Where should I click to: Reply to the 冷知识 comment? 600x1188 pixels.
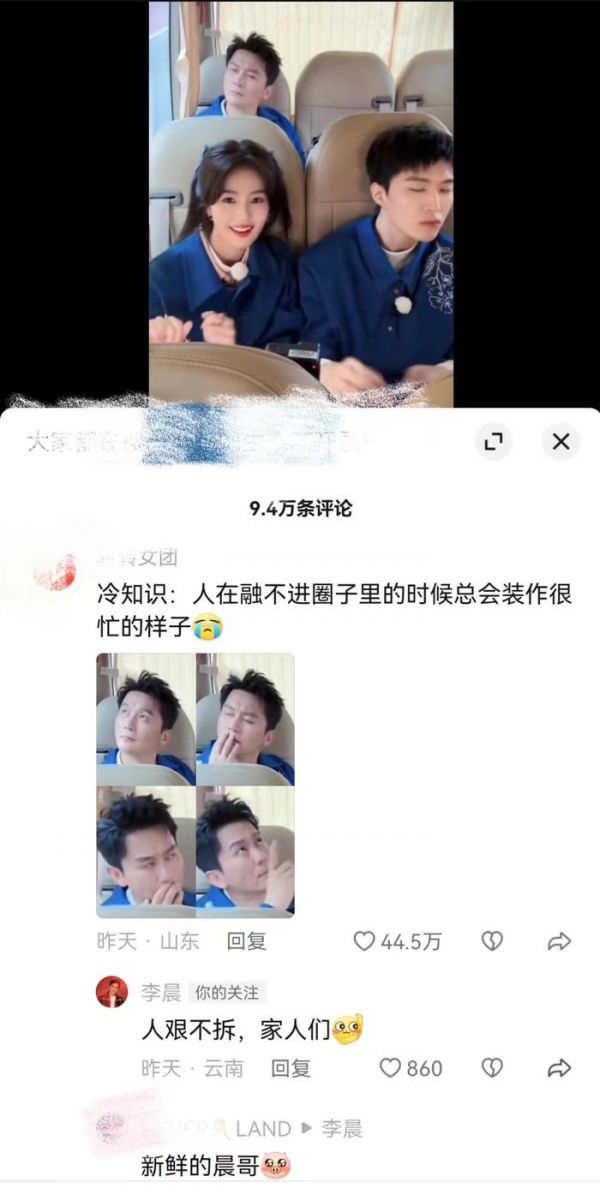[246, 941]
